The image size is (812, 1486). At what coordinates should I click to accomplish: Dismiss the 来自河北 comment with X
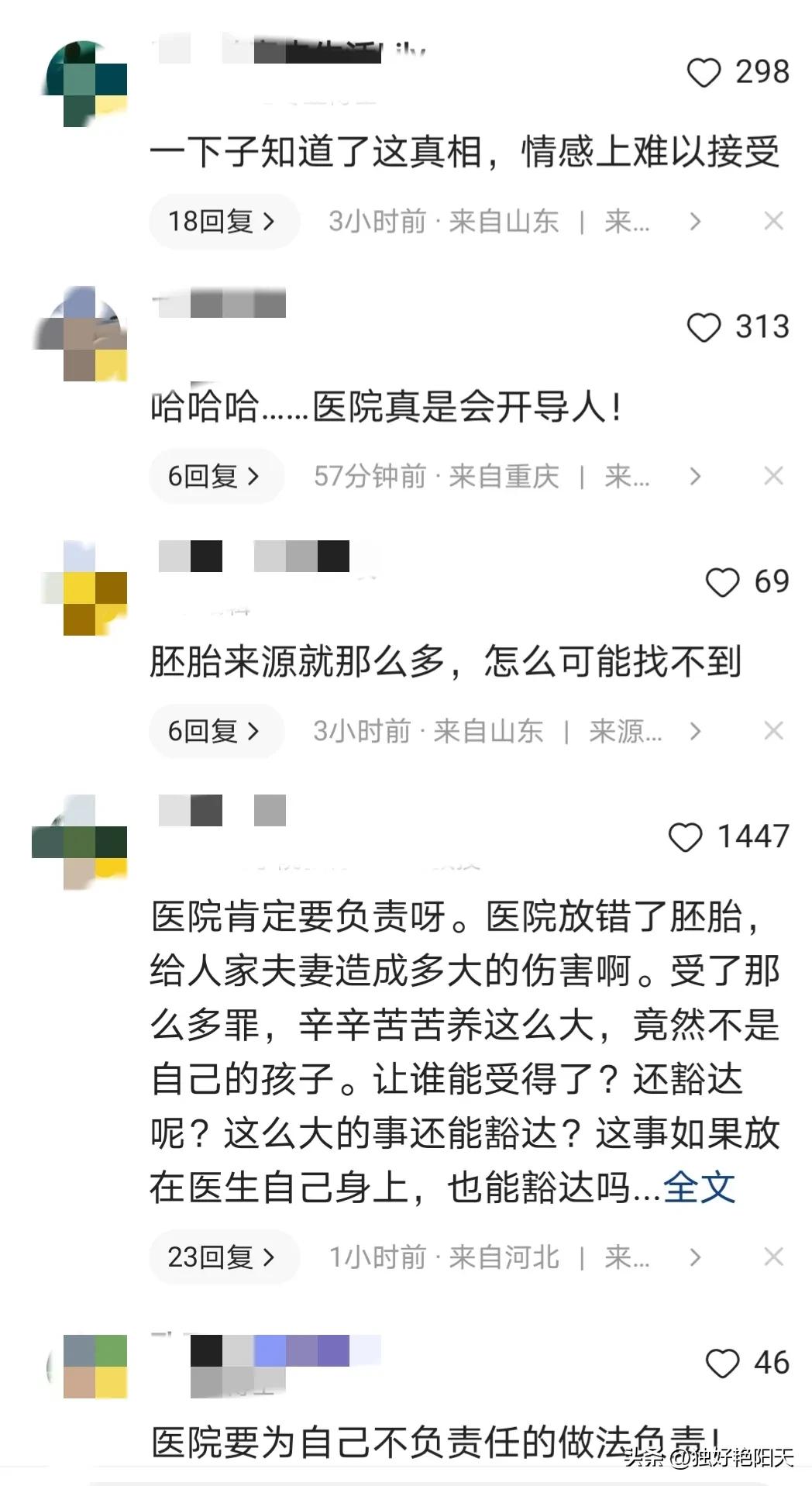tap(773, 1257)
